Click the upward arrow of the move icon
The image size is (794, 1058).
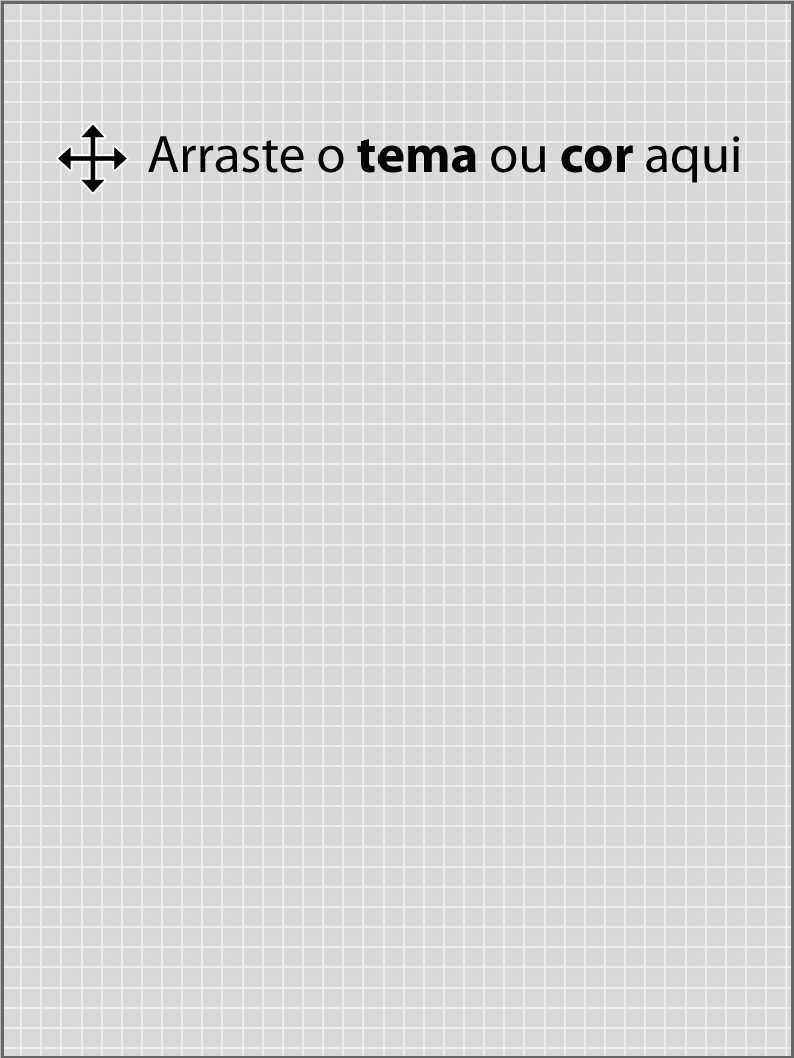(x=93, y=133)
